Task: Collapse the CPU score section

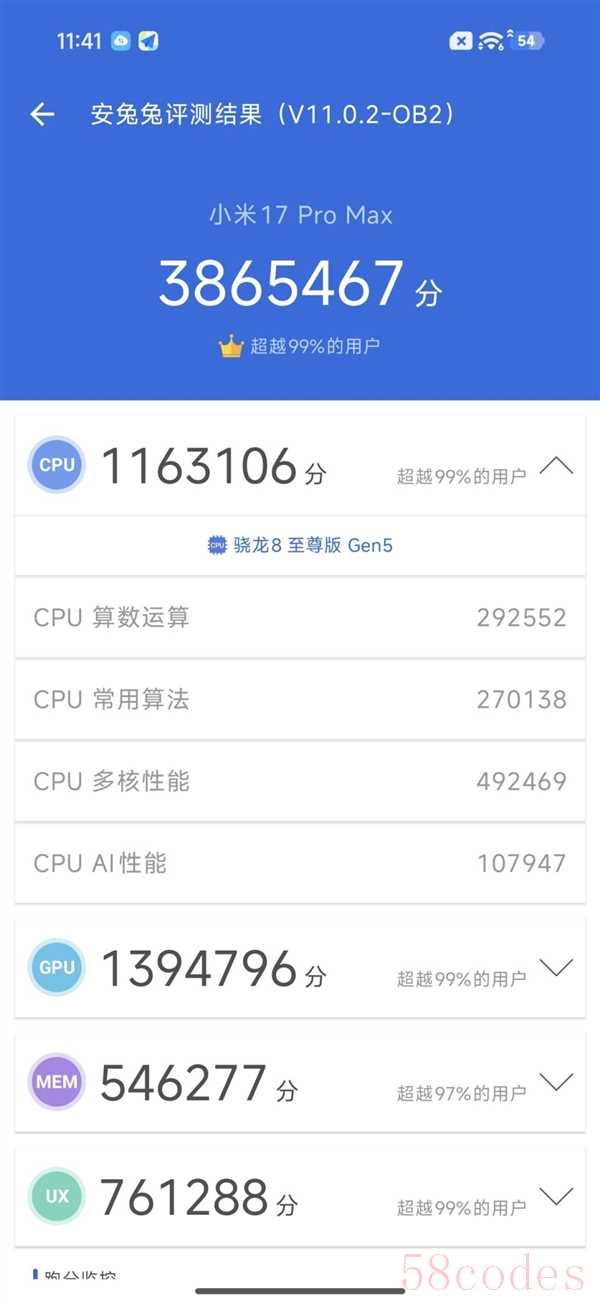Action: (556, 466)
